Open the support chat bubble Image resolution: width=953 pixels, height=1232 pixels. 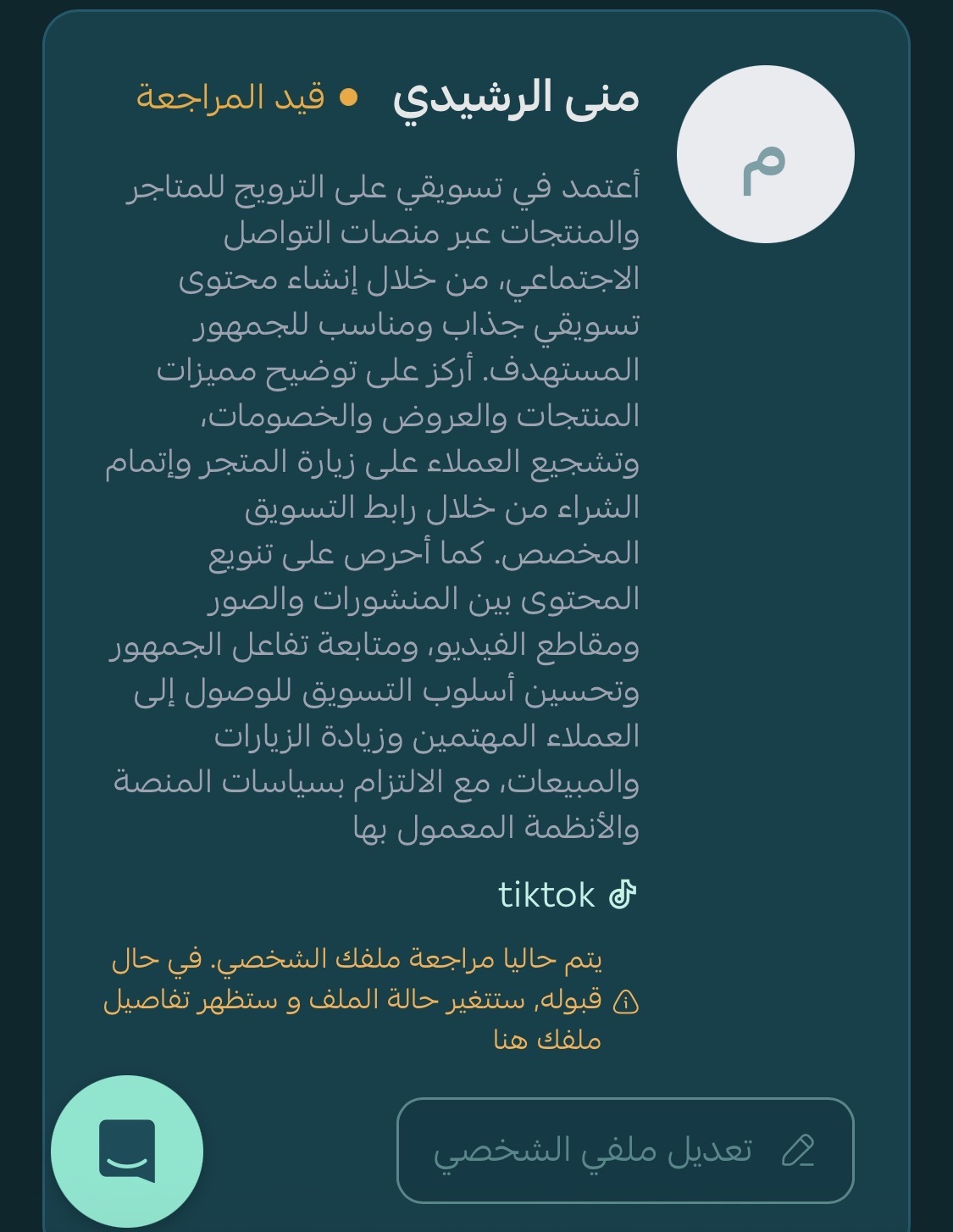coord(127,1152)
